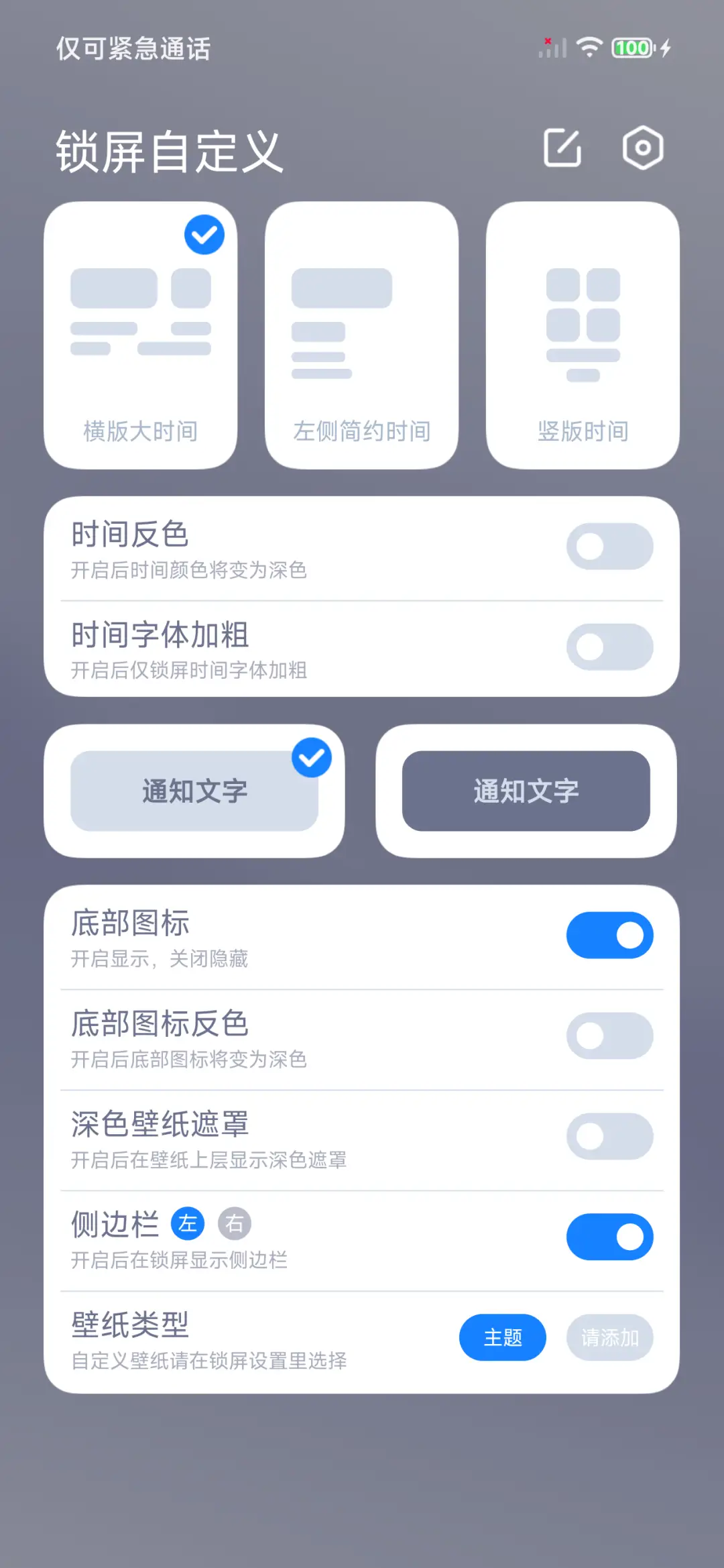Select the 横版大时间 layout icon

(x=141, y=332)
